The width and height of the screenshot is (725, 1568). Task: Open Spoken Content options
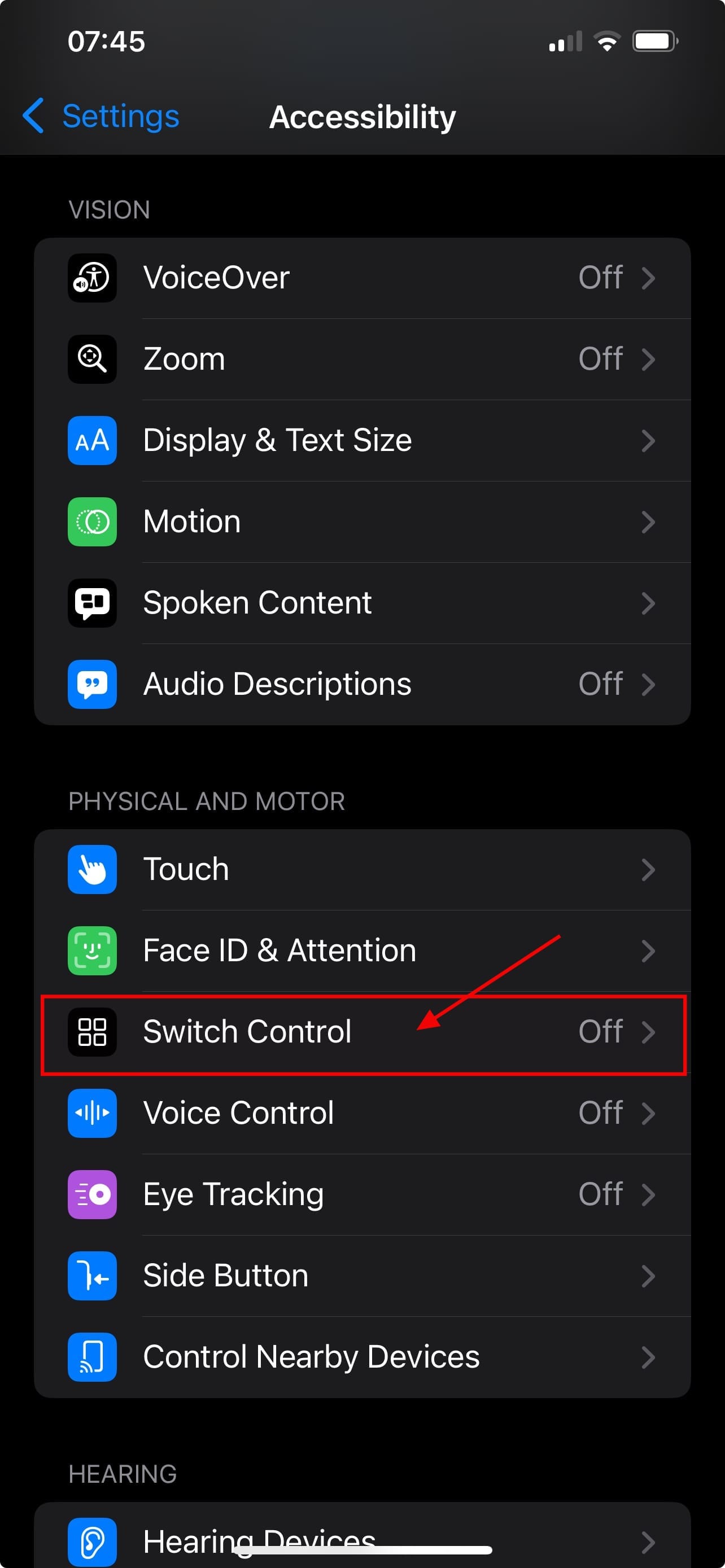coord(361,603)
